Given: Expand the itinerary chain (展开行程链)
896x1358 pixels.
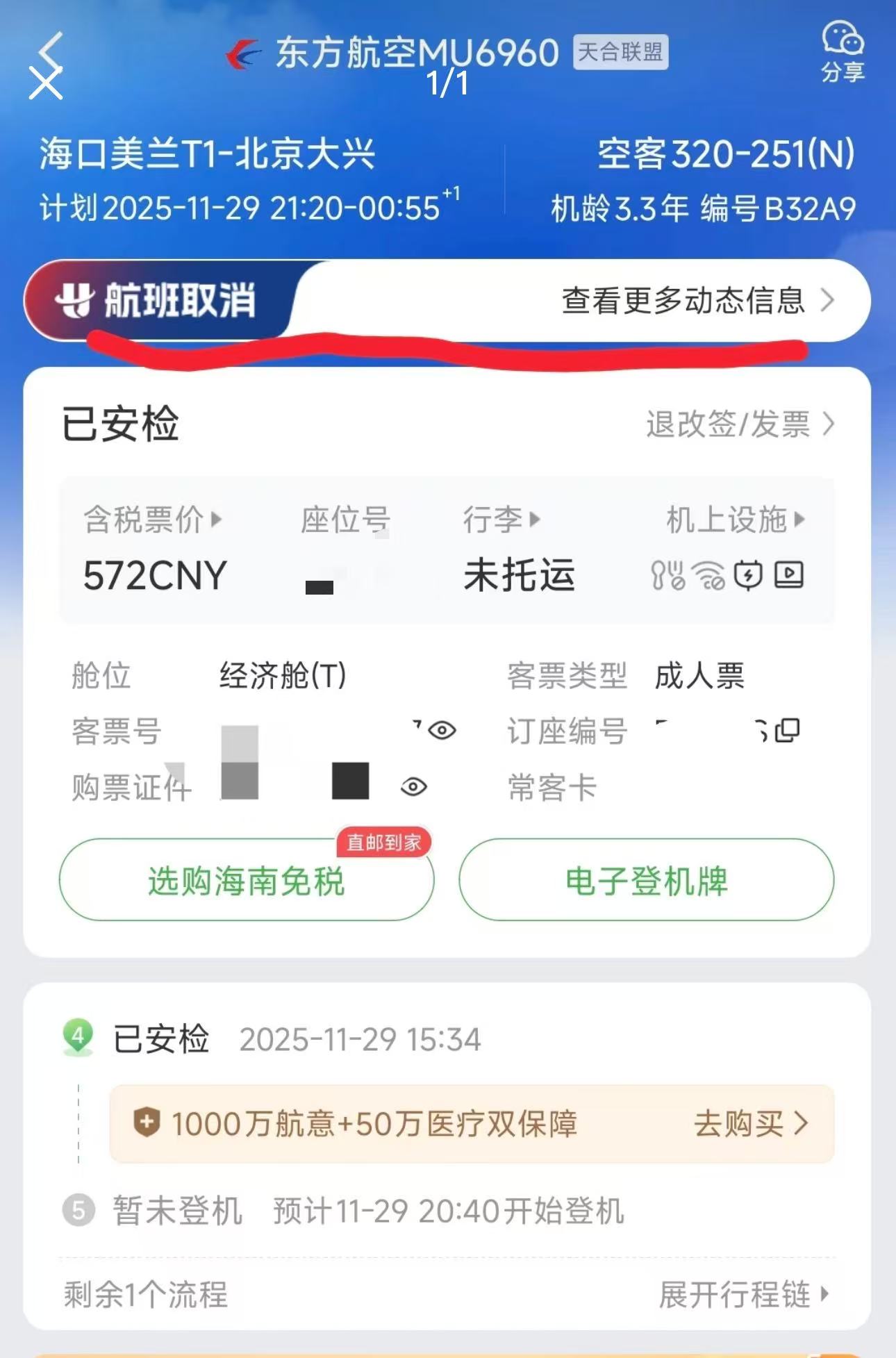Looking at the screenshot, I should coord(743,1295).
